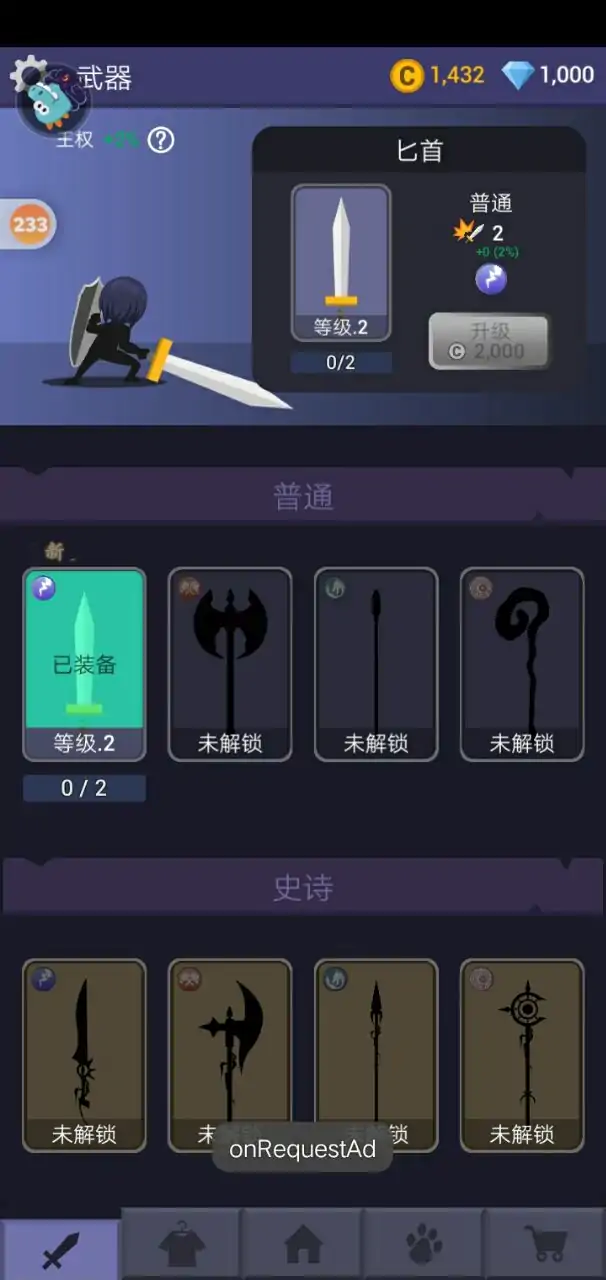This screenshot has height=1280, width=606.
Task: Tap the 升级 upgrade button
Action: click(x=489, y=341)
